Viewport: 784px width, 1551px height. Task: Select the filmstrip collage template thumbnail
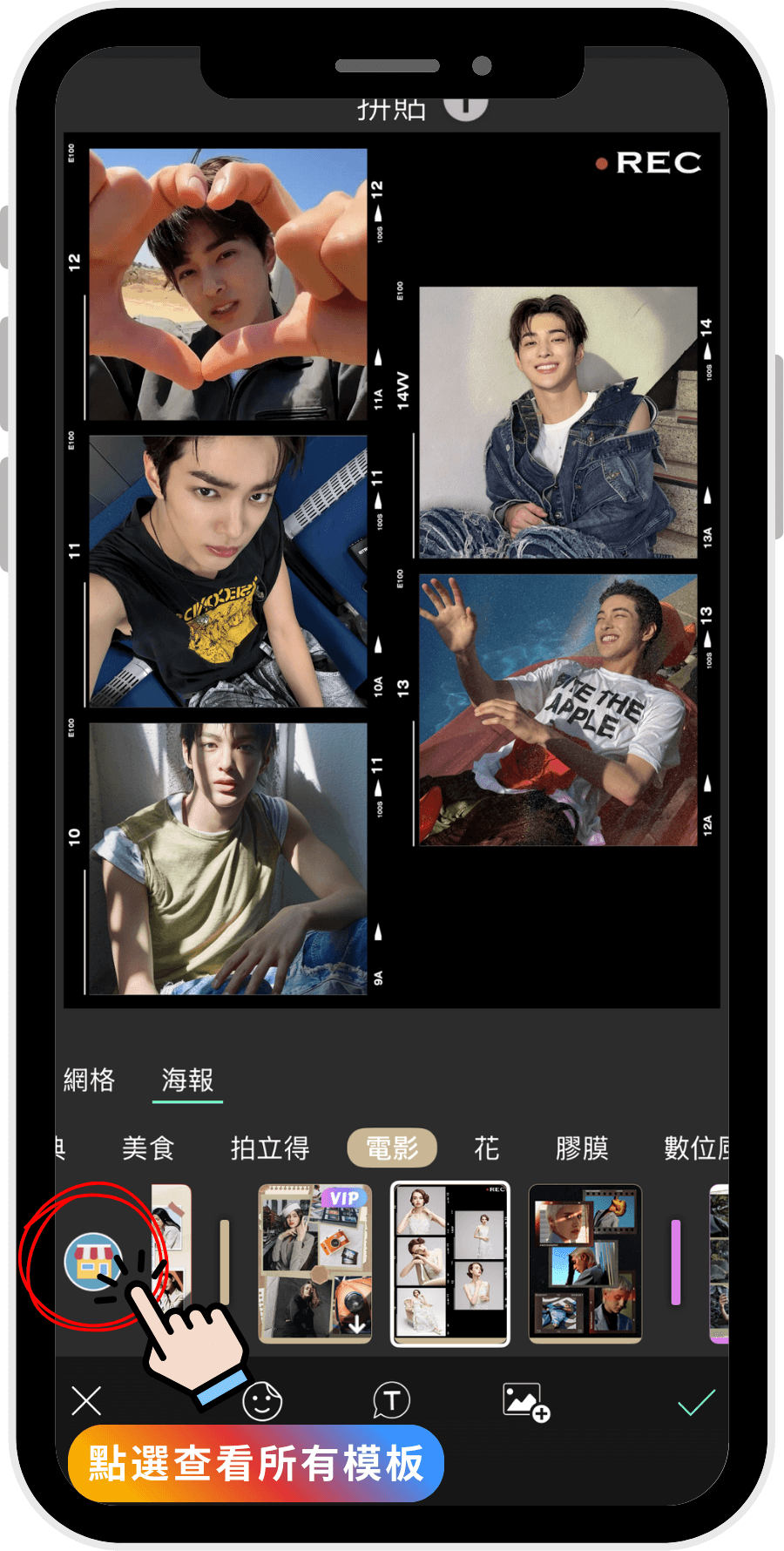(x=585, y=1261)
